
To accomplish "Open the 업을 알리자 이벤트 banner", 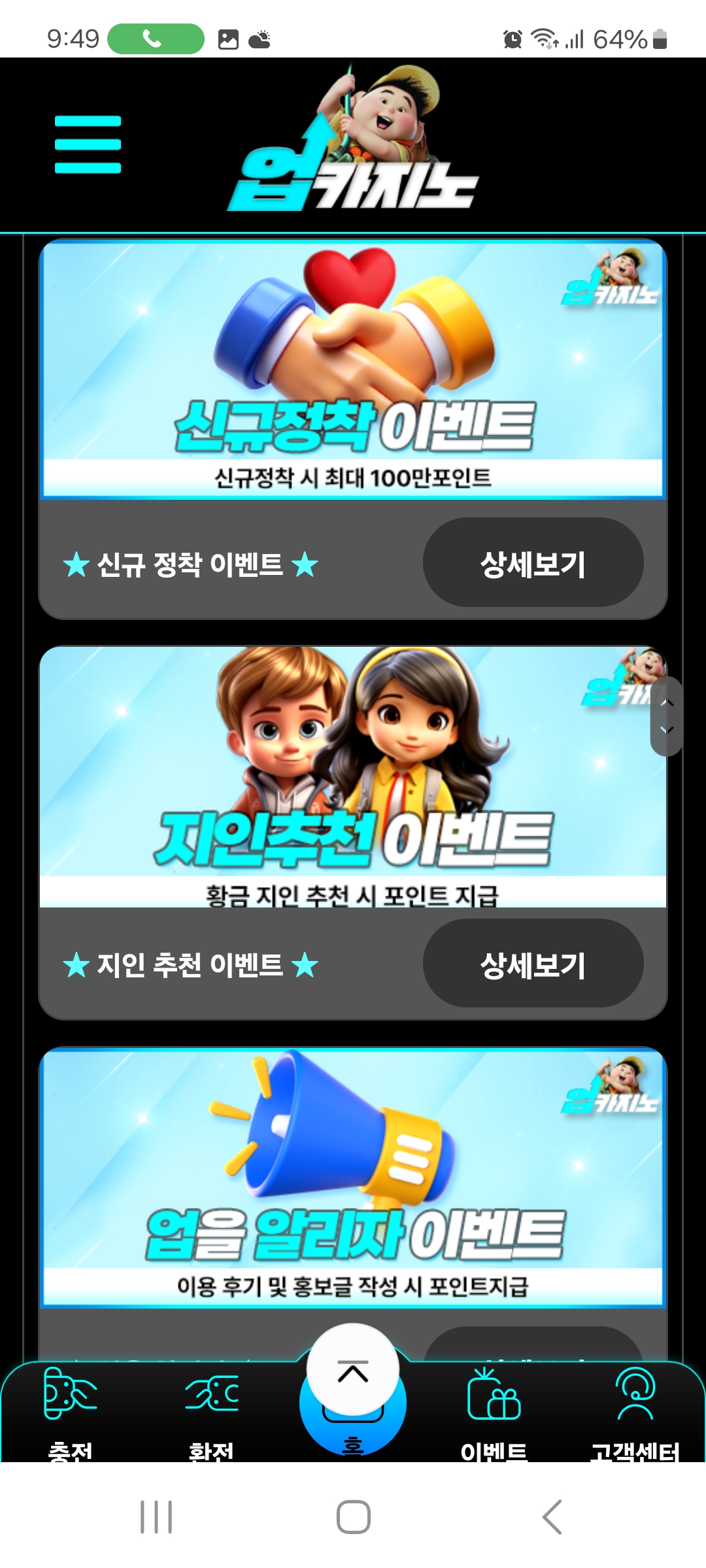I will coord(353,1176).
